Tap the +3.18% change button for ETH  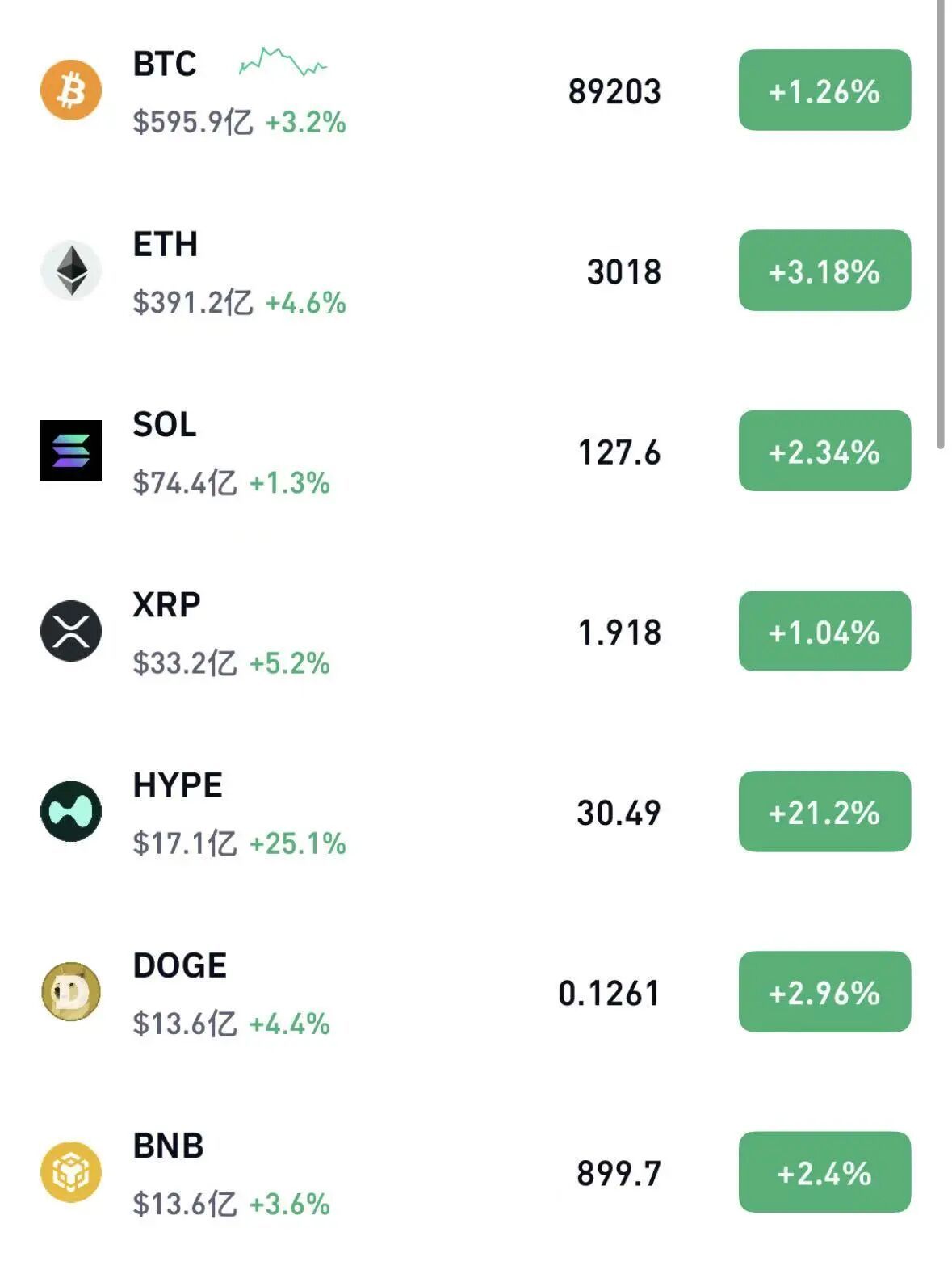pyautogui.click(x=824, y=271)
